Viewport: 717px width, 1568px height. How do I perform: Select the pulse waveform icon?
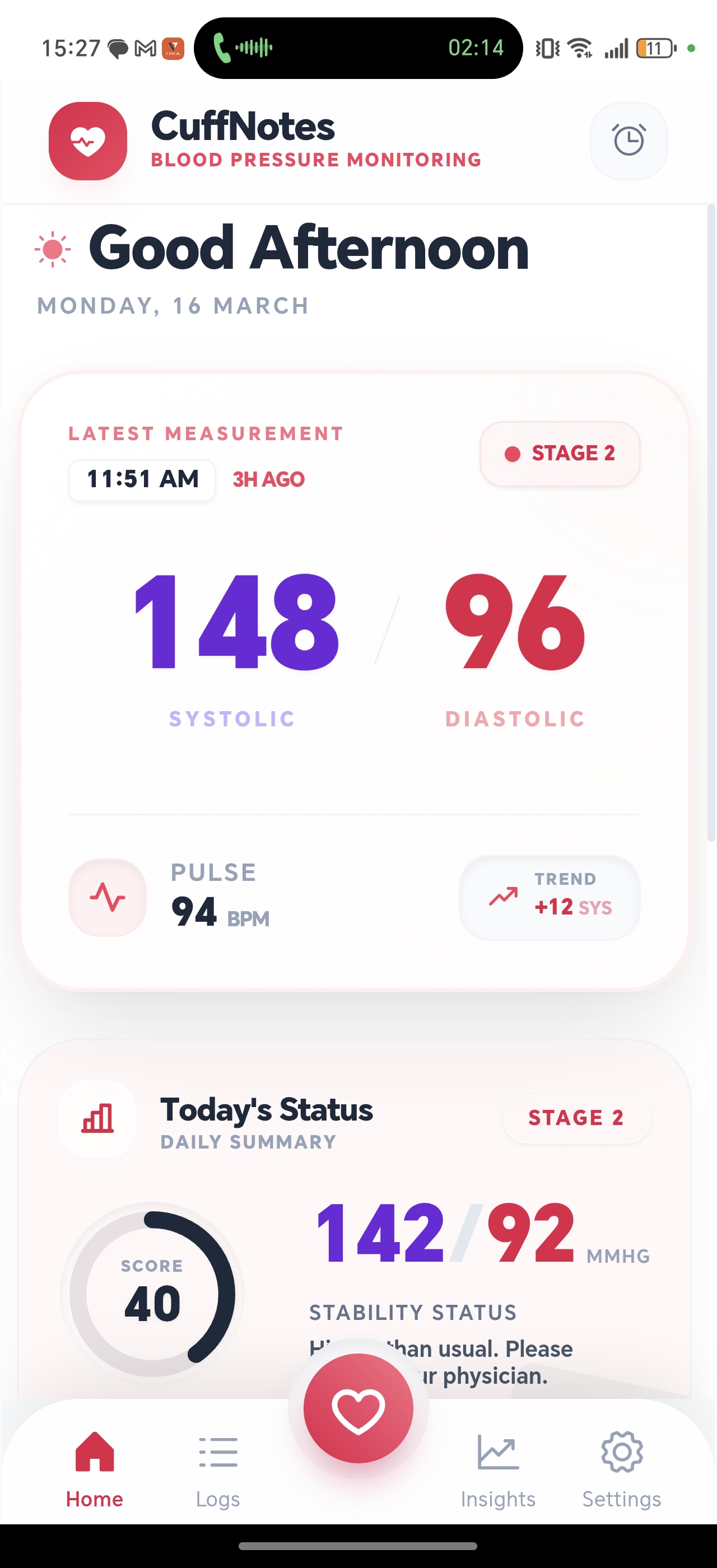click(107, 897)
